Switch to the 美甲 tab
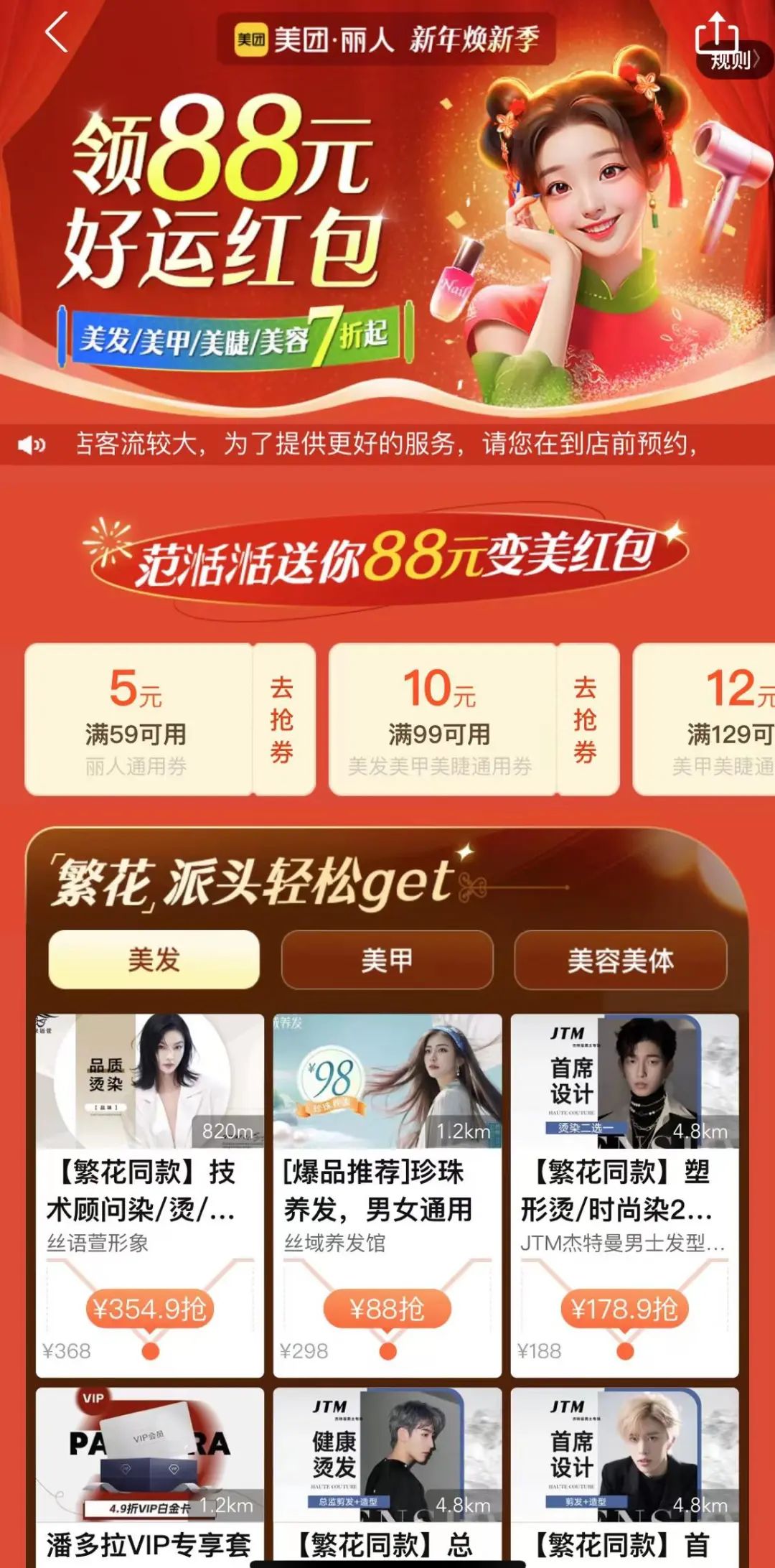The height and width of the screenshot is (1568, 775). (387, 960)
